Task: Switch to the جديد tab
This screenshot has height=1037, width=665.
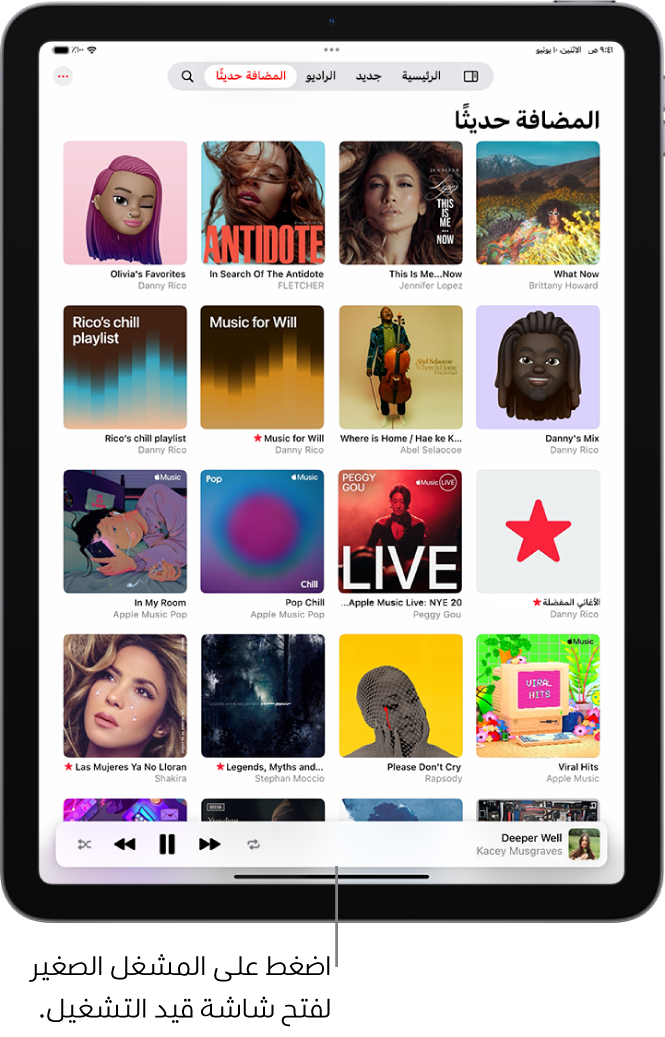Action: tap(368, 76)
